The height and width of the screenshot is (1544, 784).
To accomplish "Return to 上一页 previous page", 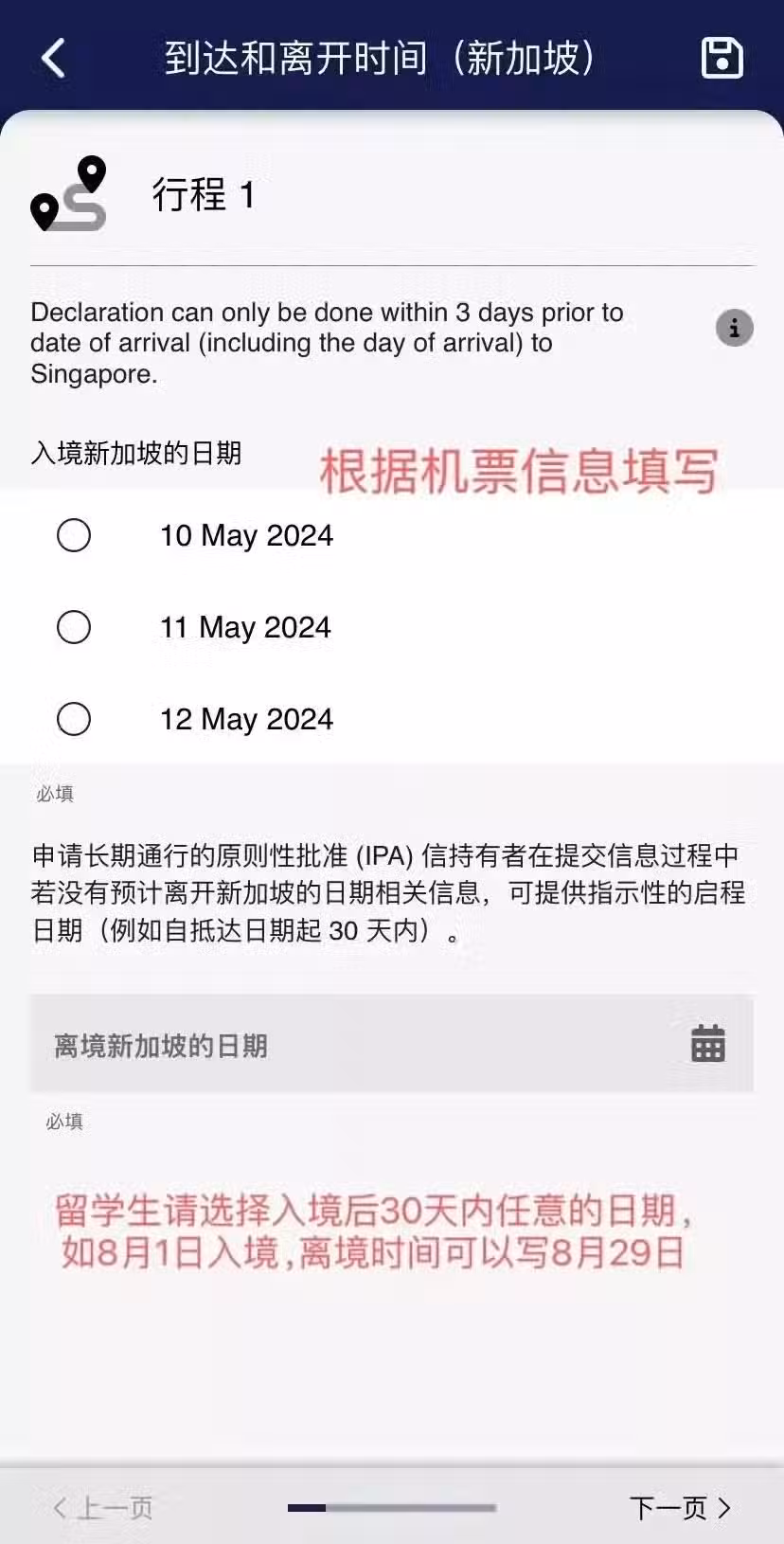I will 102,1507.
